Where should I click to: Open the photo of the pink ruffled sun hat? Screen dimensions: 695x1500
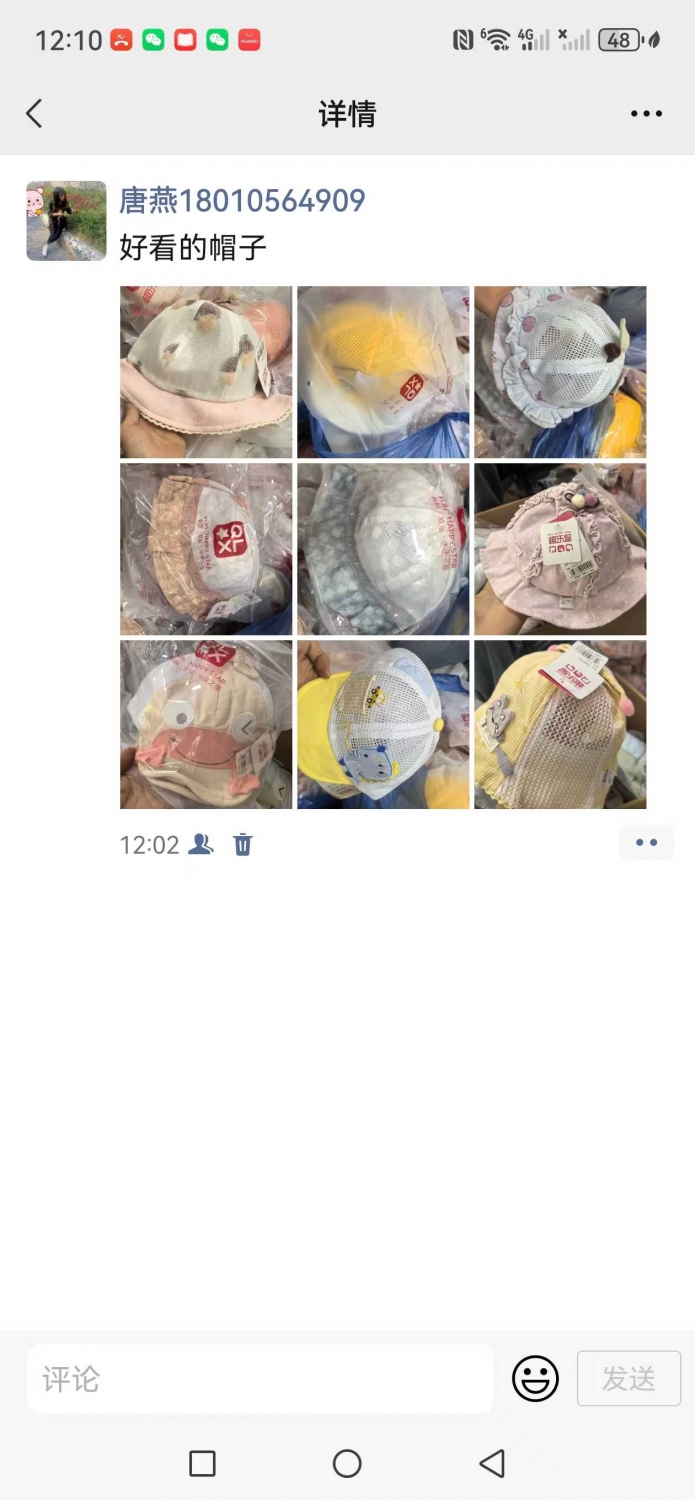tap(560, 549)
